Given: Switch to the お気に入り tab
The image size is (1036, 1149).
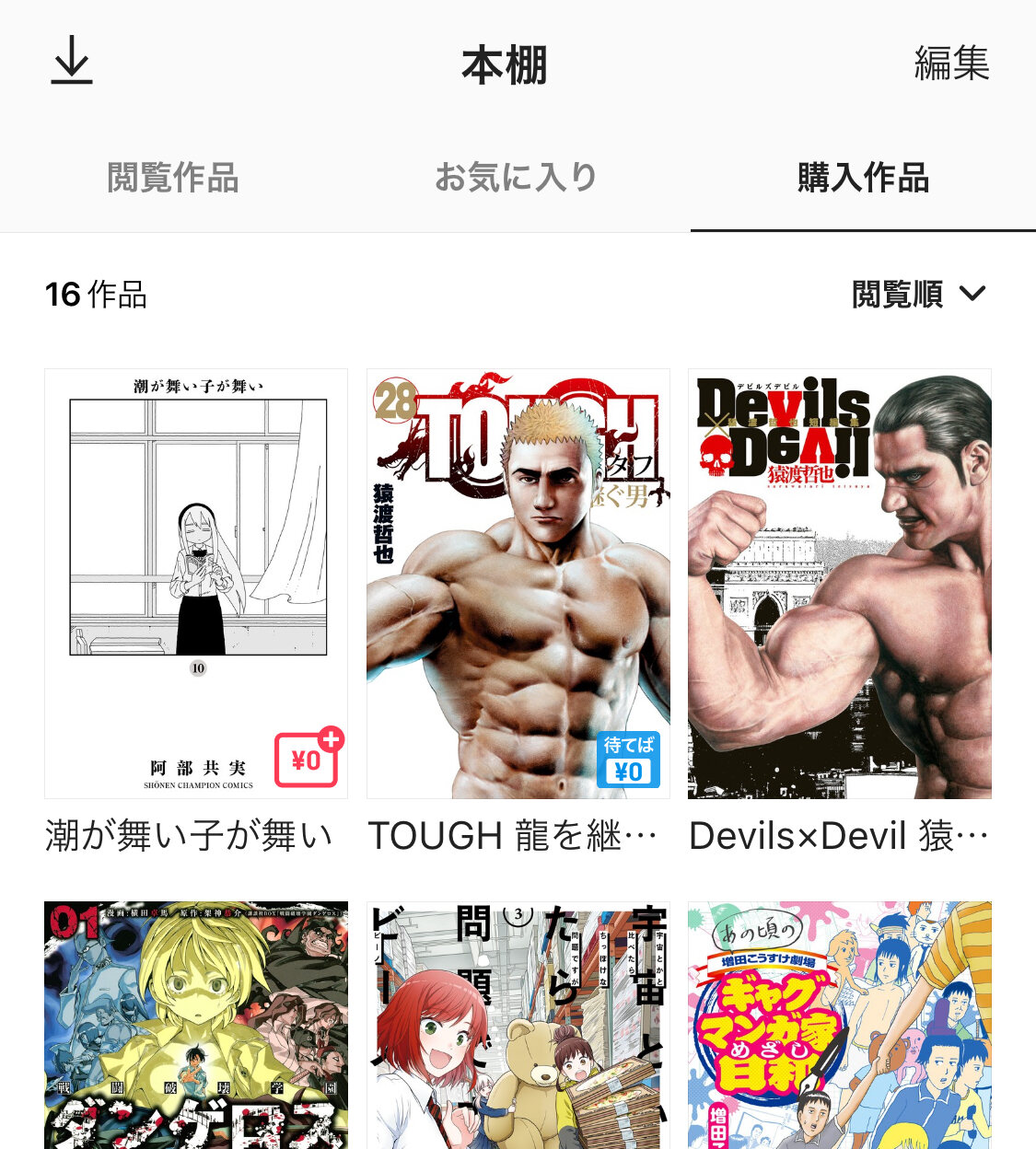Looking at the screenshot, I should pos(517,178).
